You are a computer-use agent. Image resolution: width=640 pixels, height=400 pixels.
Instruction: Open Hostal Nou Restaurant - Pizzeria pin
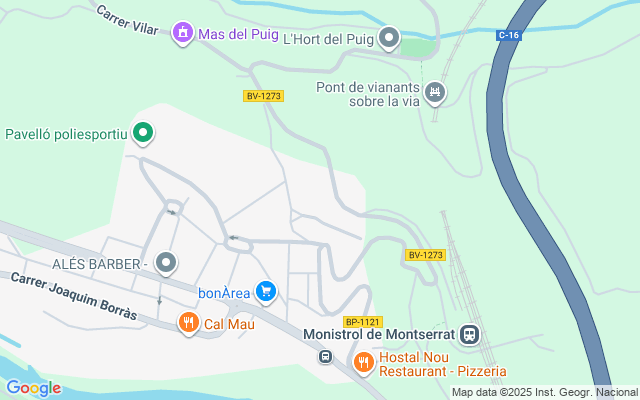click(363, 361)
